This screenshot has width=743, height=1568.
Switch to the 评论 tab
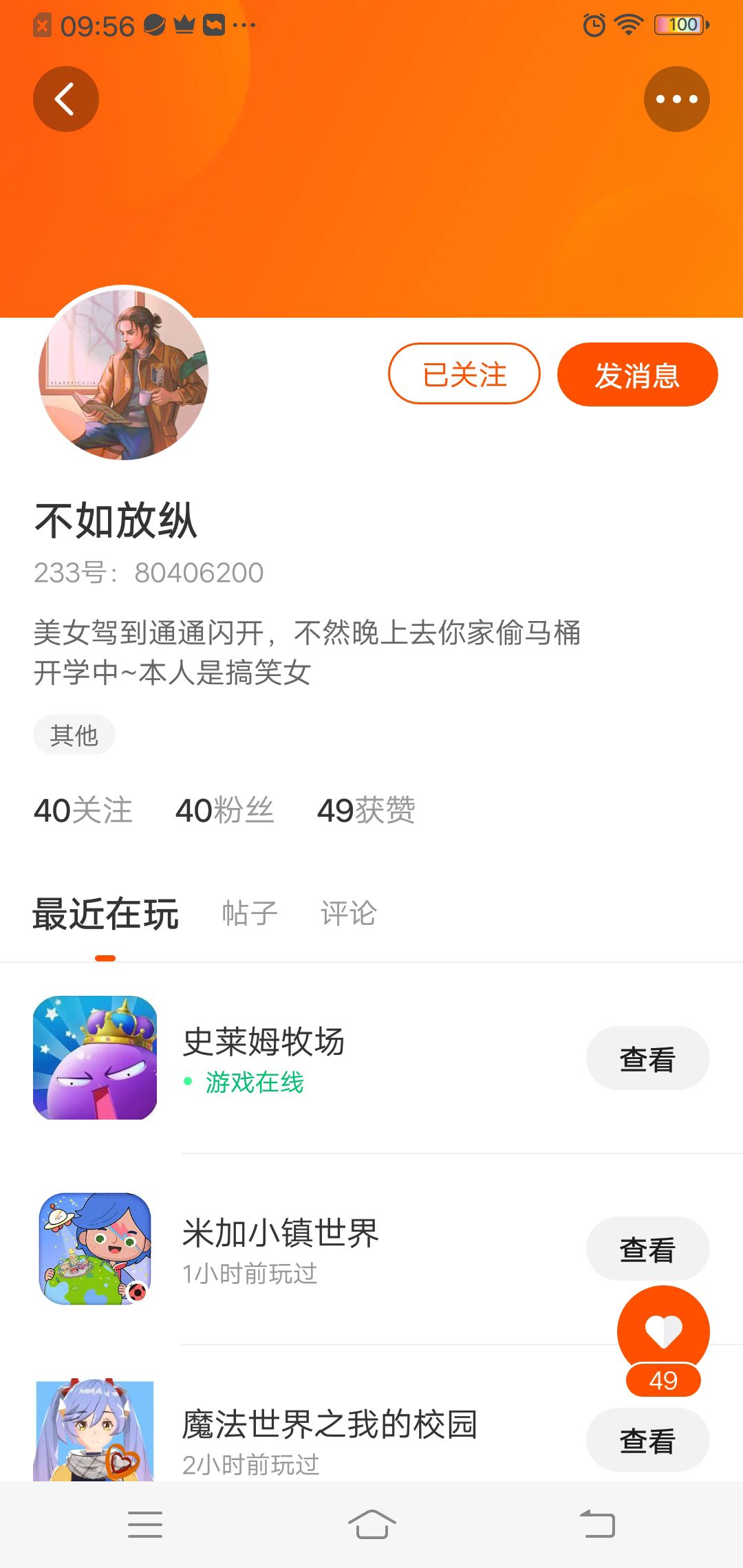point(349,913)
